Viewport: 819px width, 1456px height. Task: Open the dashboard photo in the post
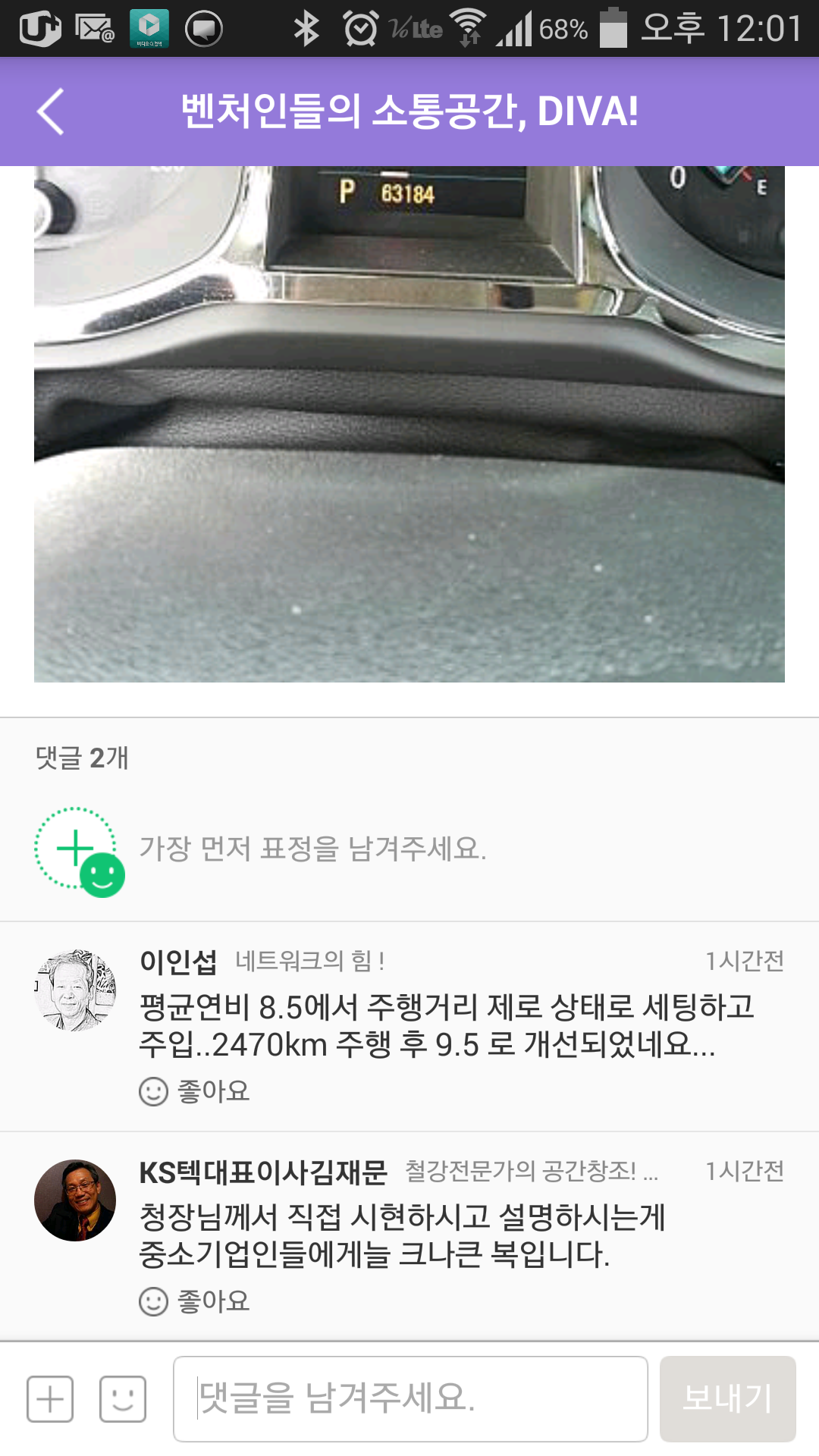click(x=409, y=423)
